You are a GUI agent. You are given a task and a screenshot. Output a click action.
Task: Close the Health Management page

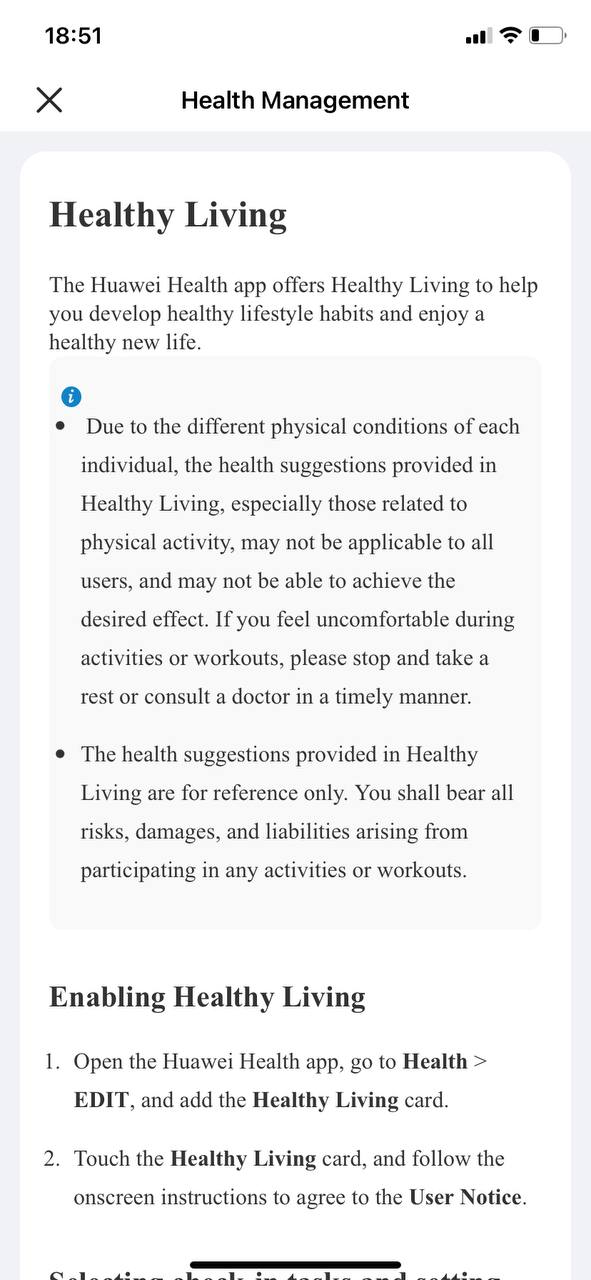[x=49, y=99]
